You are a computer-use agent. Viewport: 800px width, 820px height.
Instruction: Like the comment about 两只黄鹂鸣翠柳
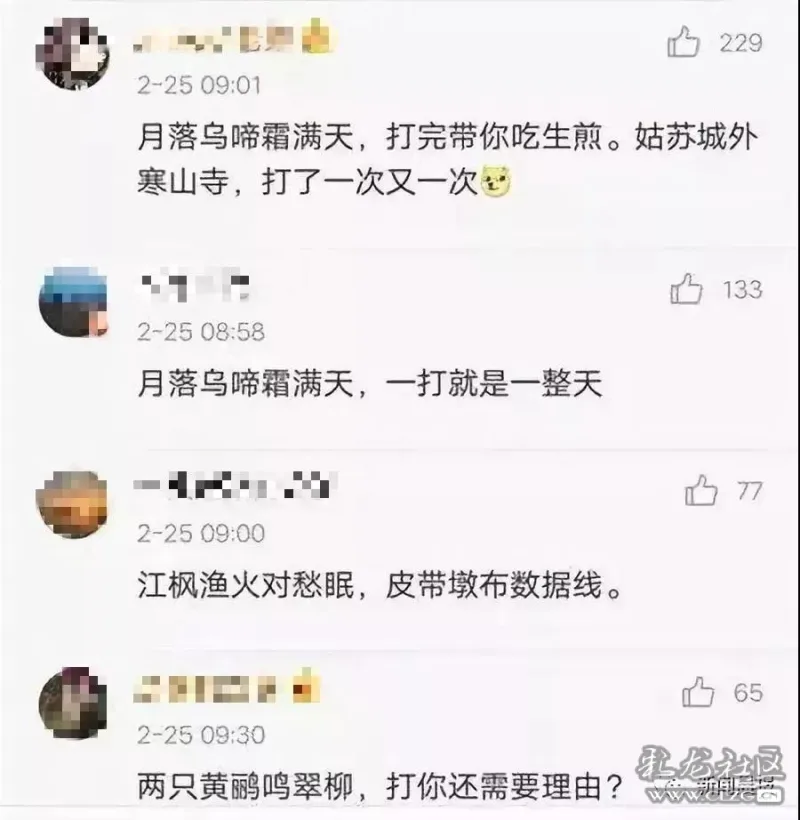coord(698,692)
